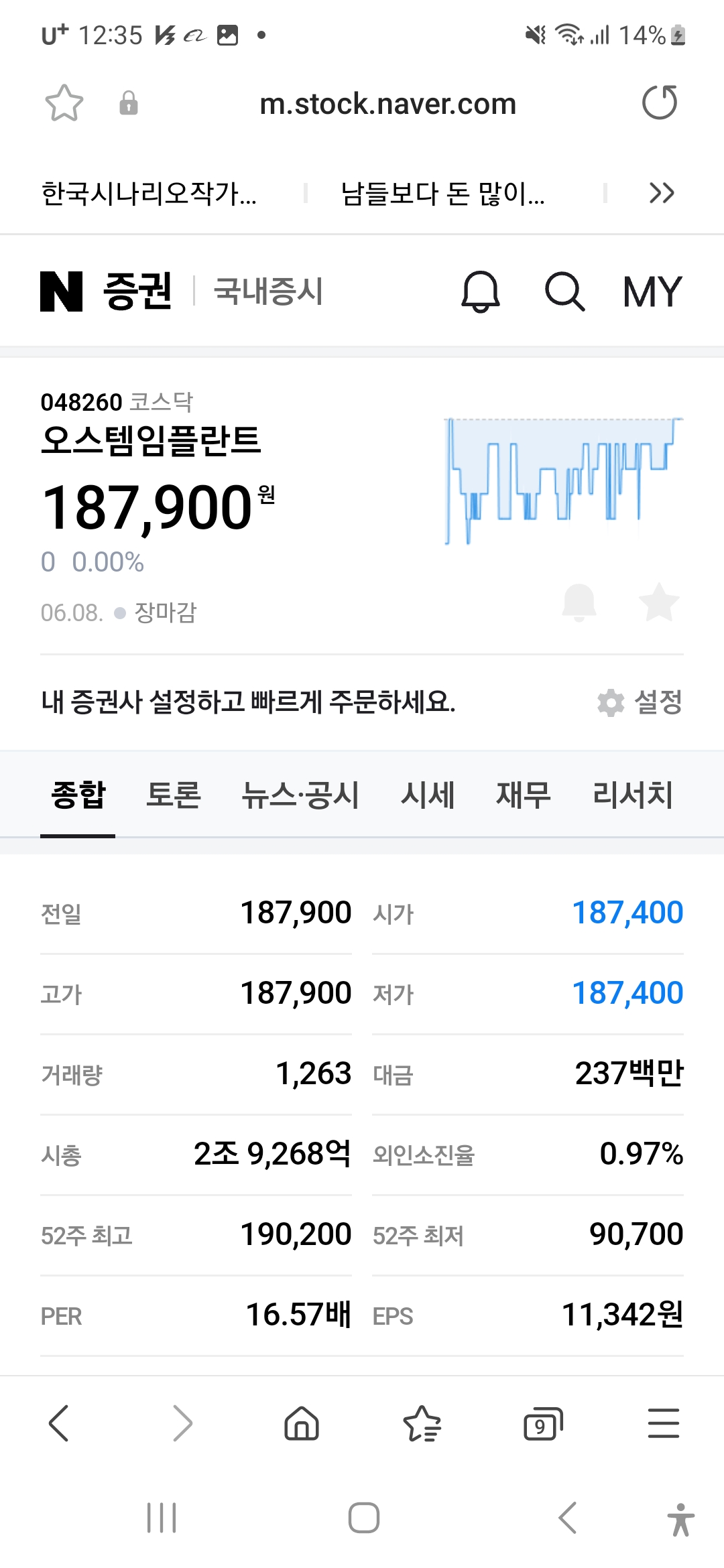Reload the page with the refresh icon
This screenshot has width=724, height=1568.
click(660, 103)
